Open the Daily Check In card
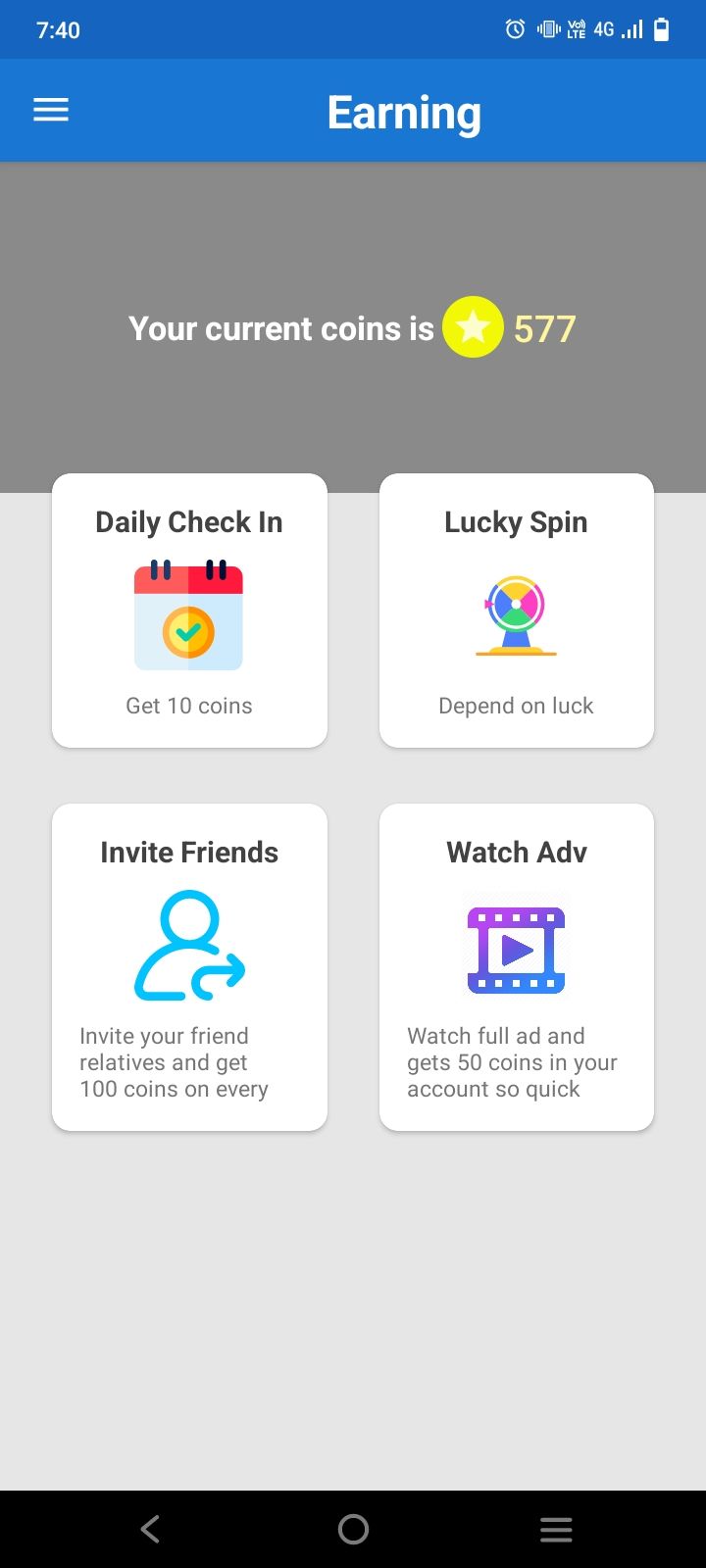 189,611
